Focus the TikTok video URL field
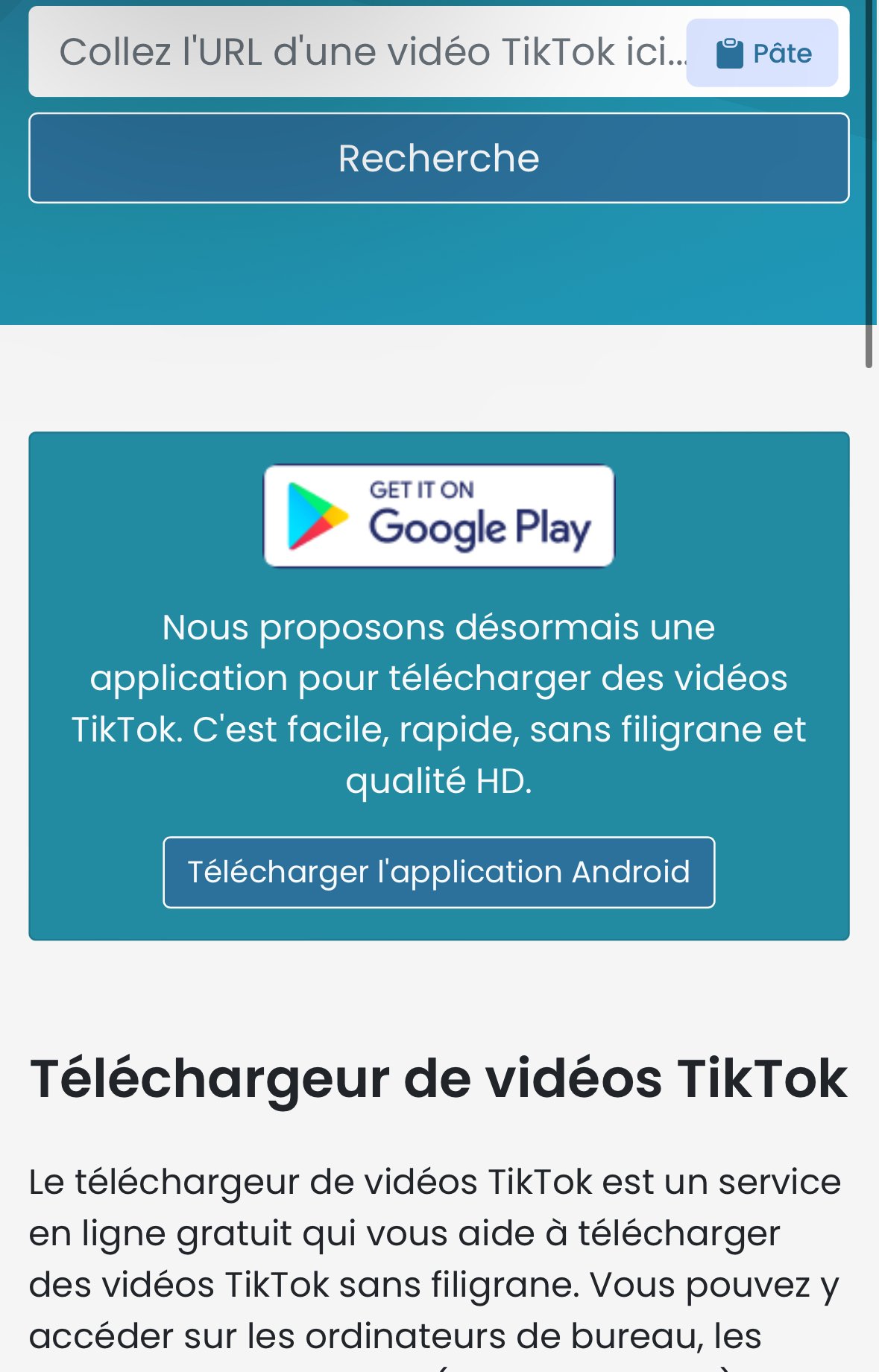This screenshot has height=1372, width=879. pos(358,52)
